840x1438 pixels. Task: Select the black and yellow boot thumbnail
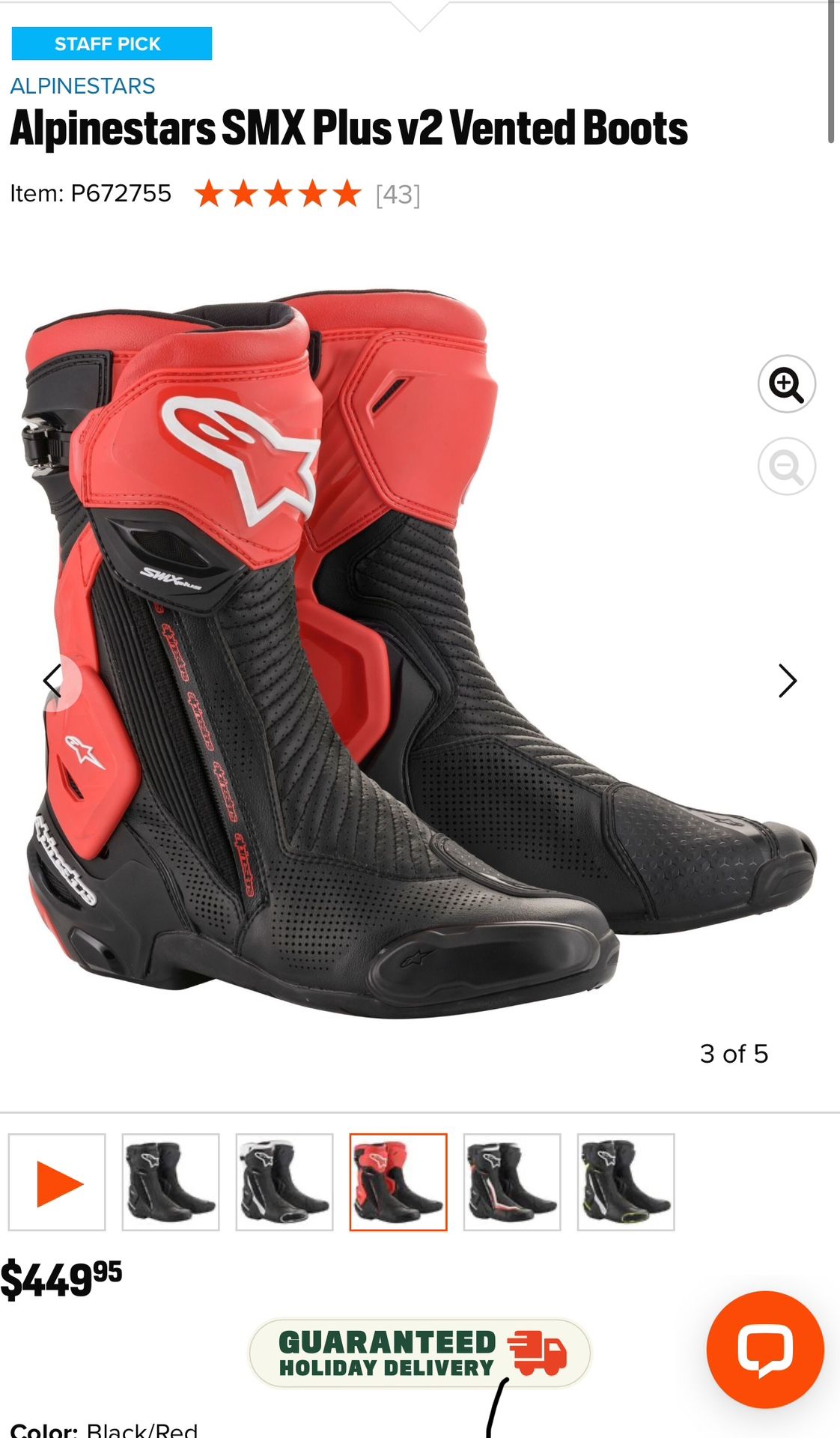(626, 1182)
